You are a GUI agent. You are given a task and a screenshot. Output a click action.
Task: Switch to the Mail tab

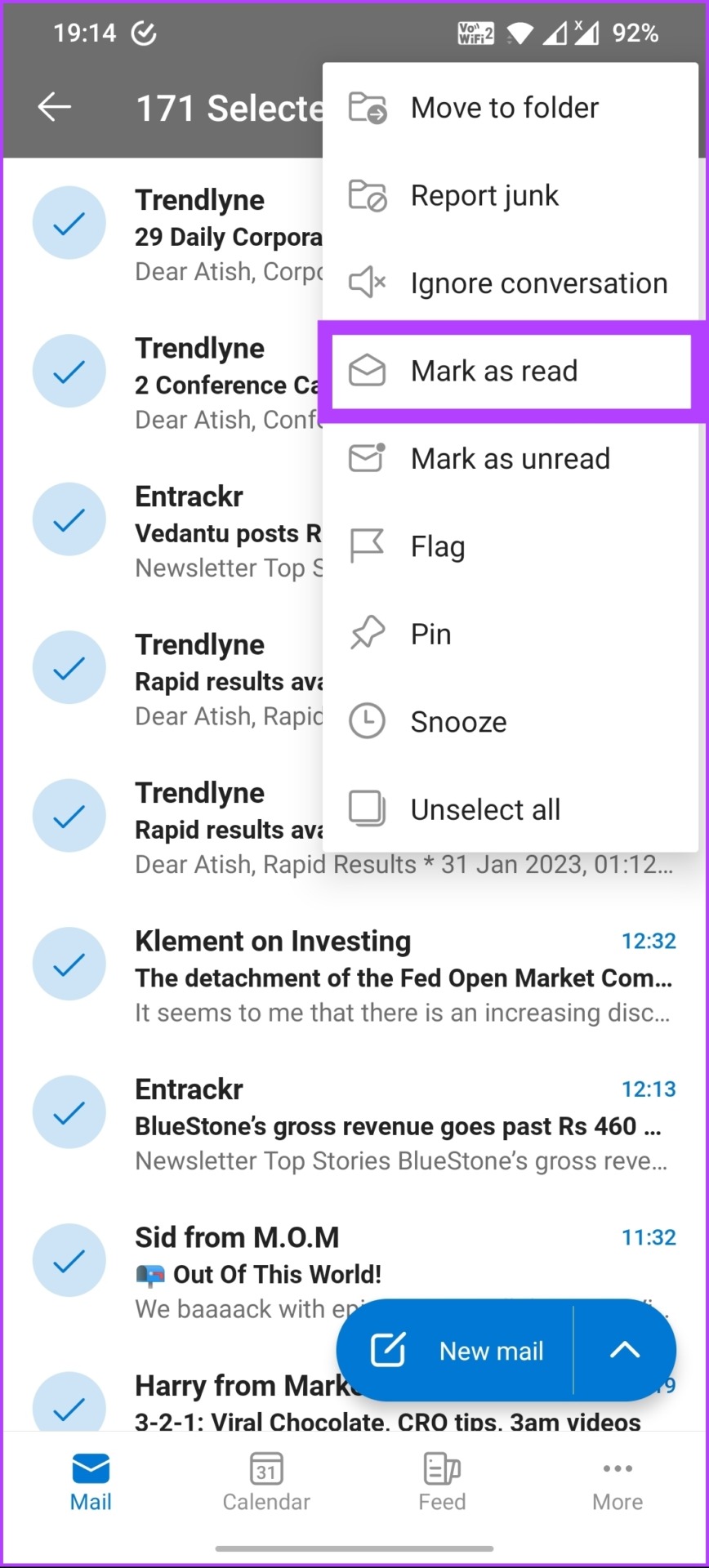[91, 1482]
